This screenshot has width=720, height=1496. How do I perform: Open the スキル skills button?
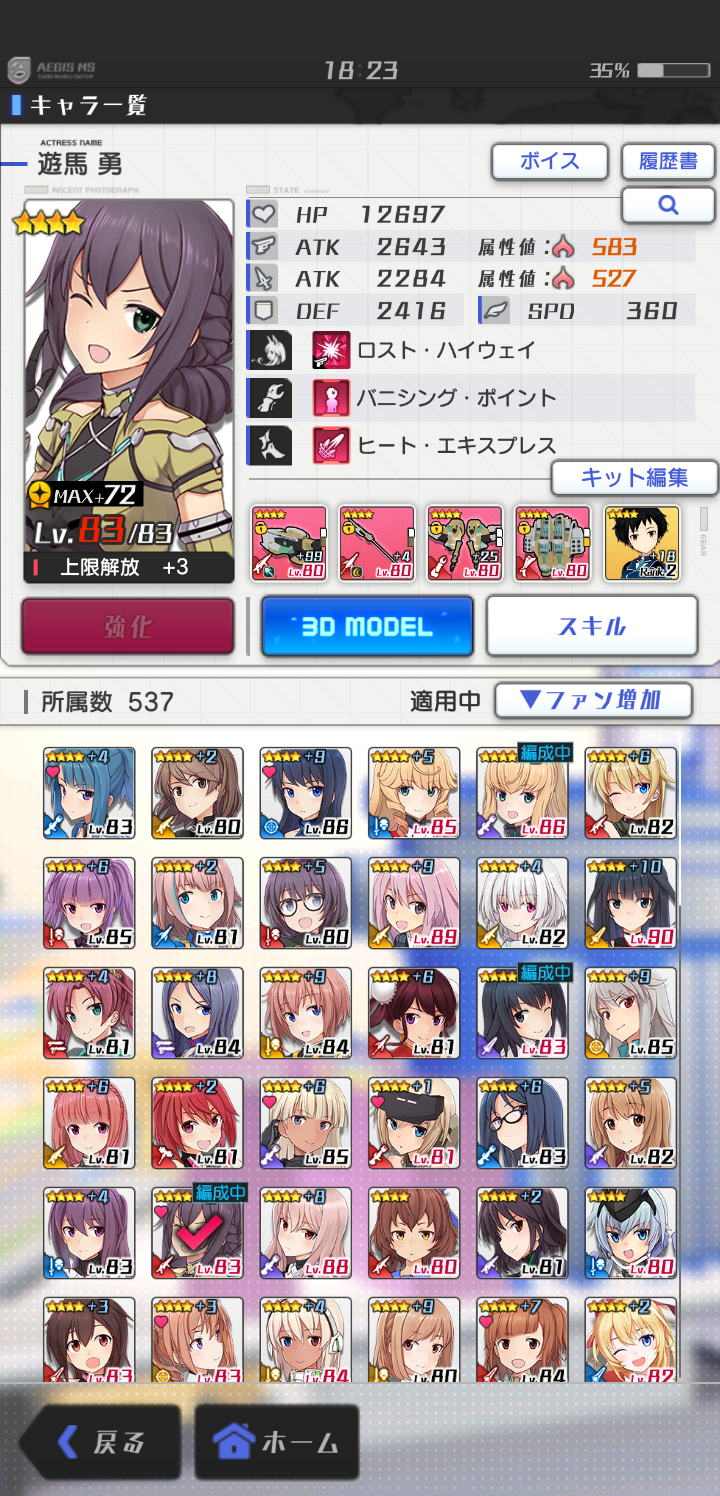click(592, 626)
